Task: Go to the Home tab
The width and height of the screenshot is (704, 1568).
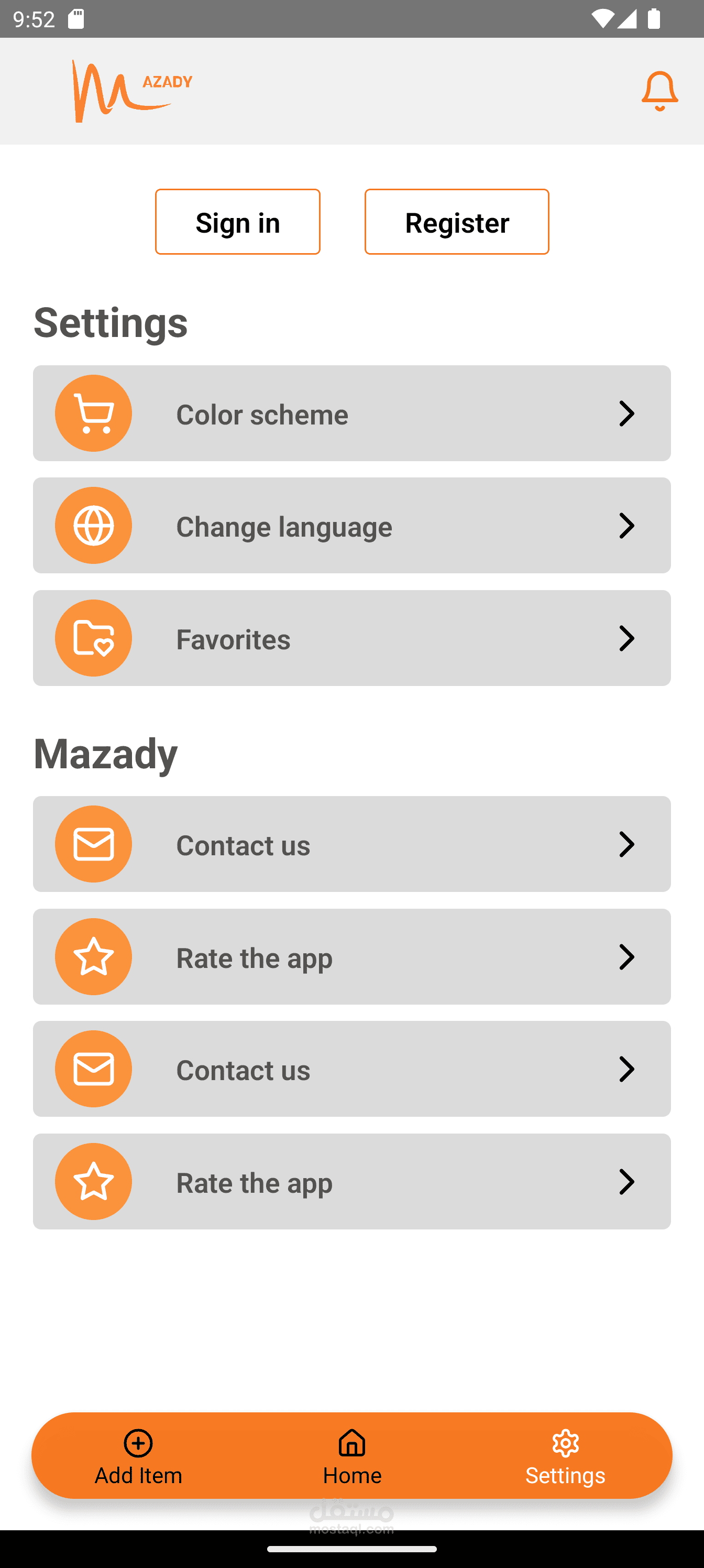Action: click(351, 1456)
